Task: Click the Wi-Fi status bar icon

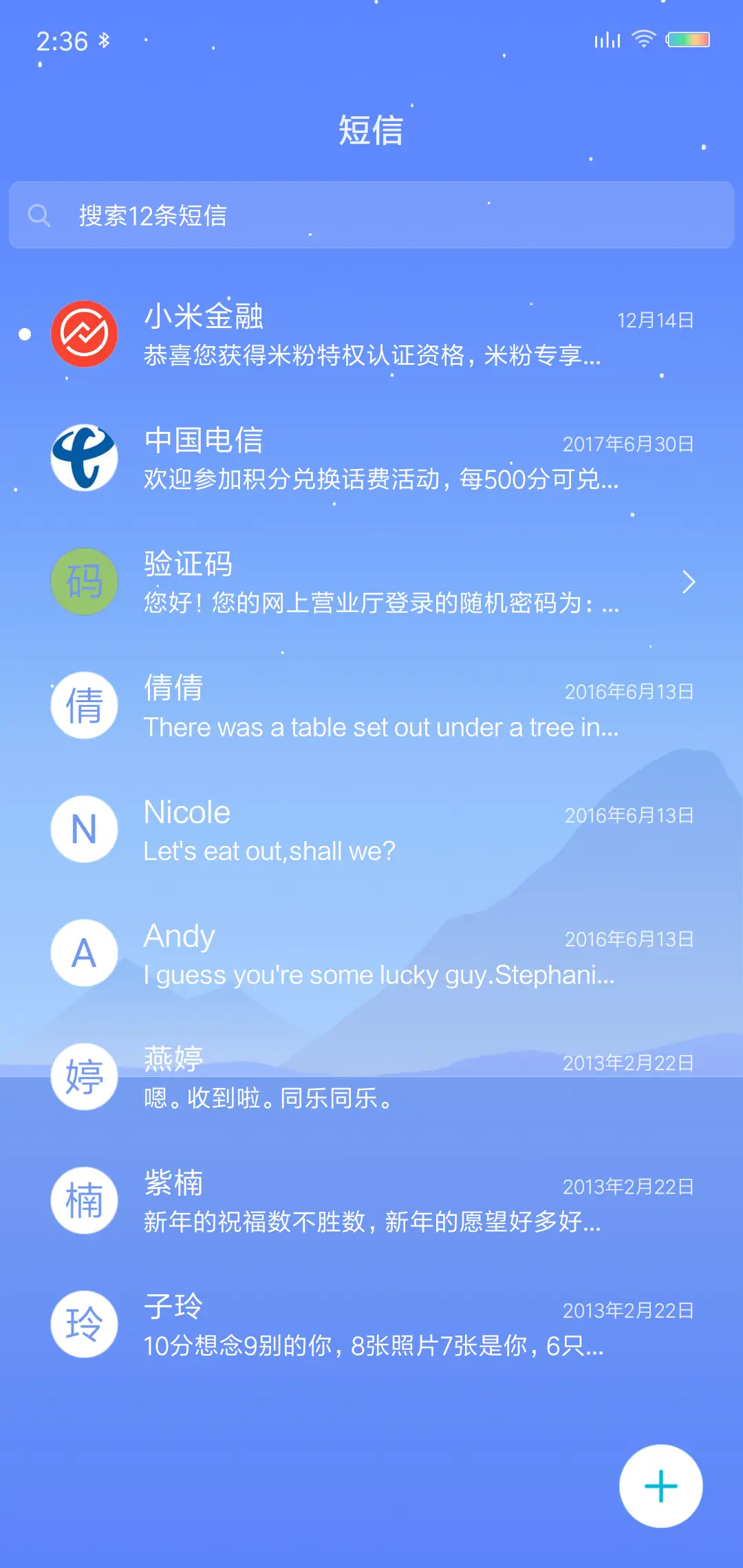Action: pos(644,39)
